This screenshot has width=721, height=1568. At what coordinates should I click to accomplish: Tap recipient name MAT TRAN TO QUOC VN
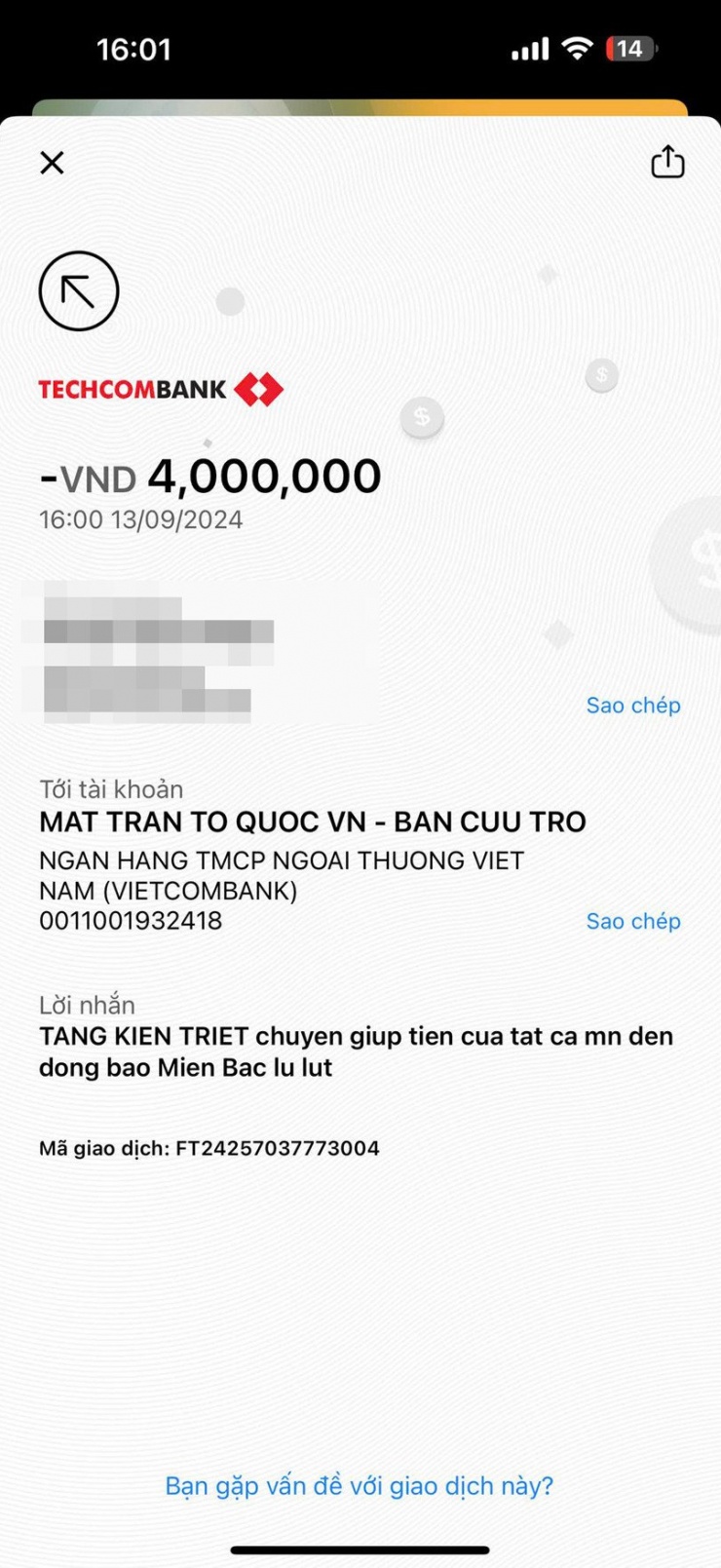pyautogui.click(x=312, y=822)
